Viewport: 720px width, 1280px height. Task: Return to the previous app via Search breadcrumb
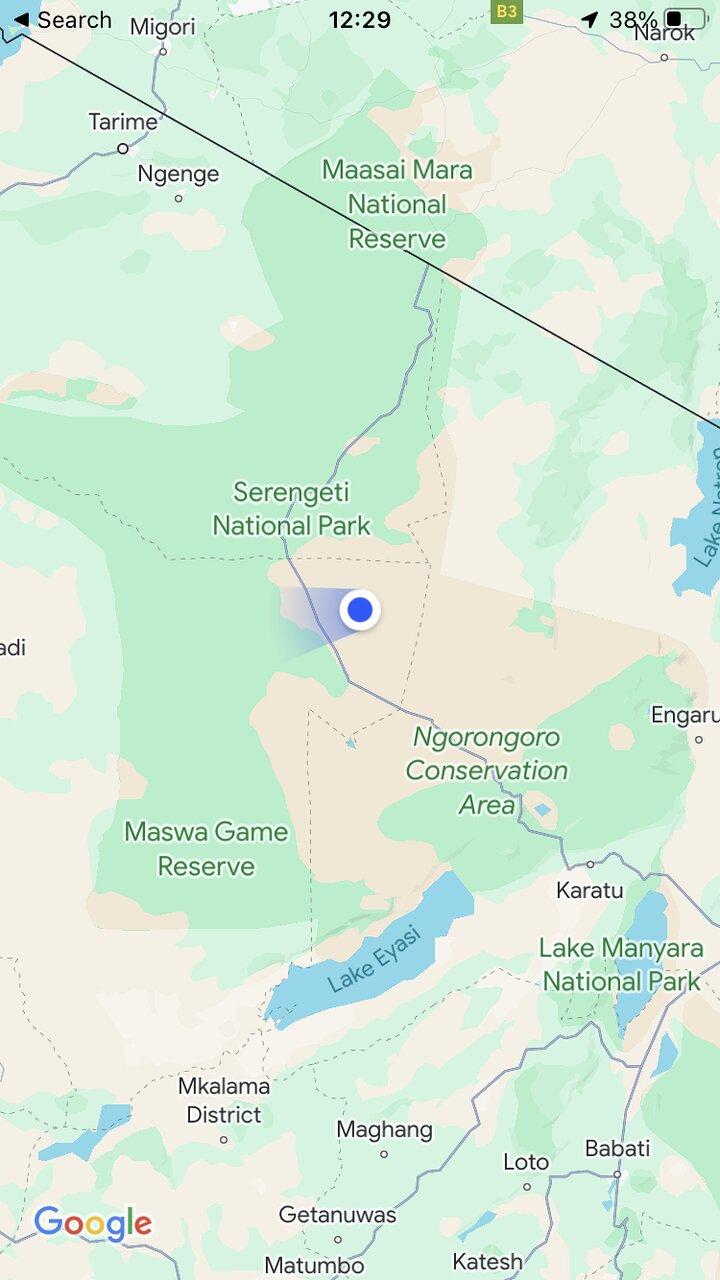[x=62, y=20]
